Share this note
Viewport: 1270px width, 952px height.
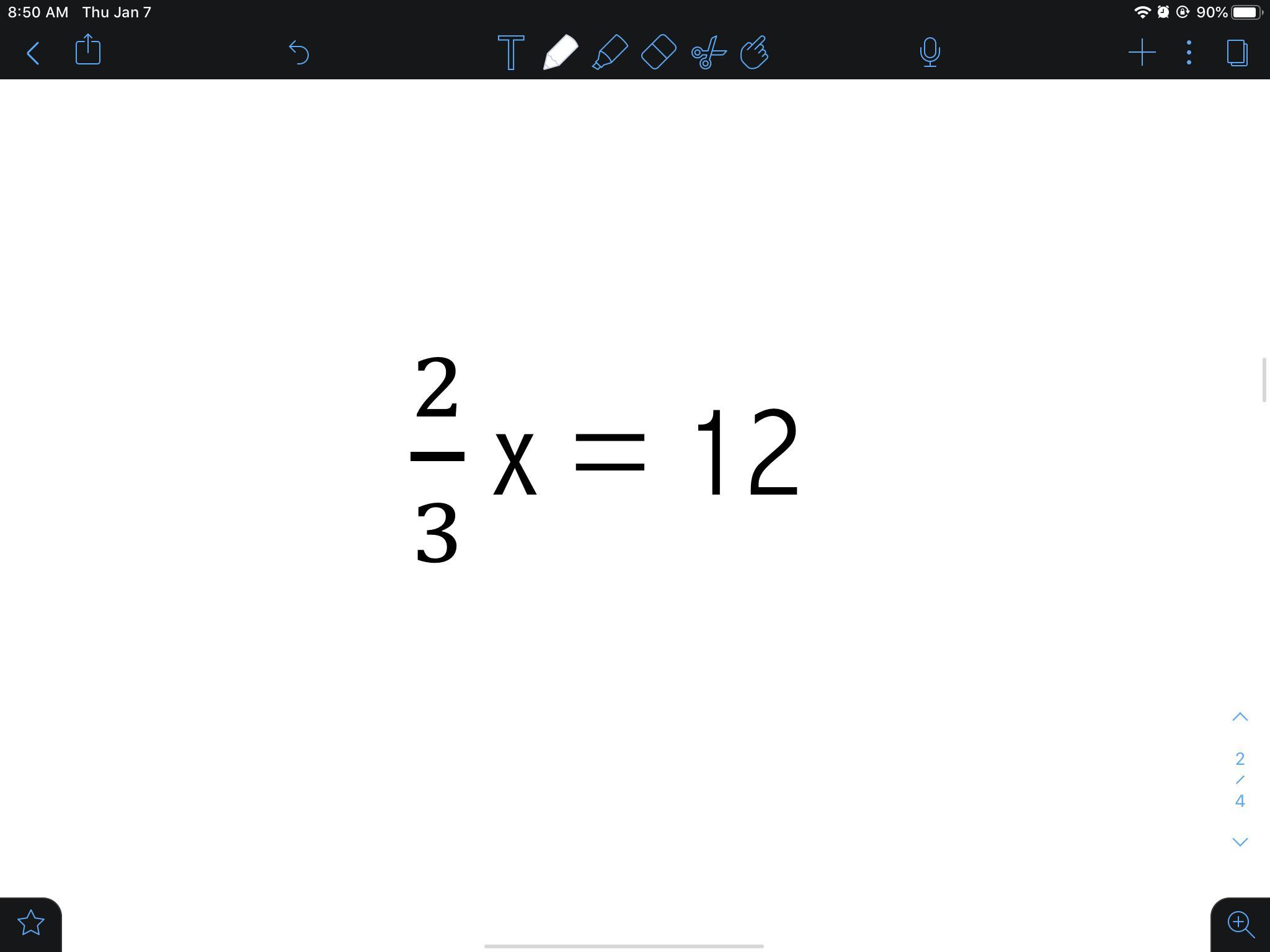coord(88,50)
